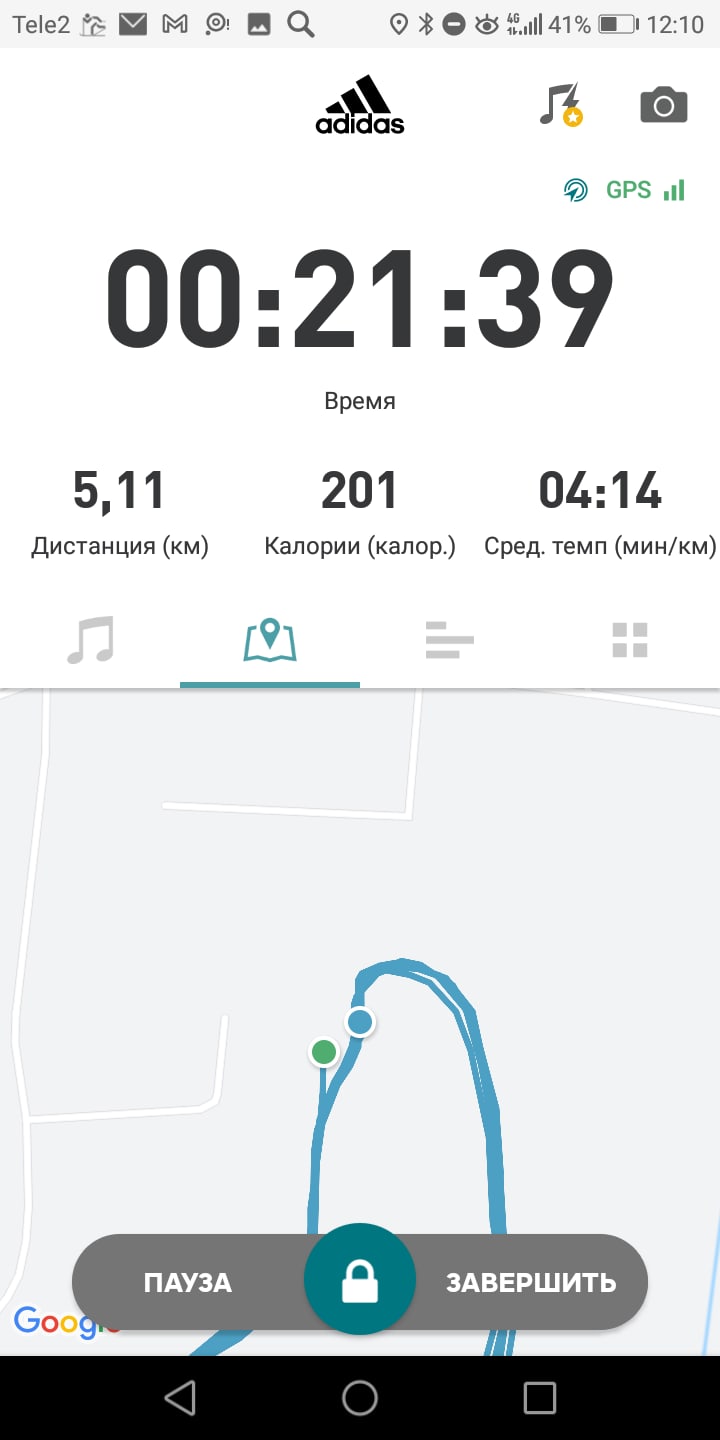
Task: Finish the activity with Завершить
Action: click(x=531, y=1283)
